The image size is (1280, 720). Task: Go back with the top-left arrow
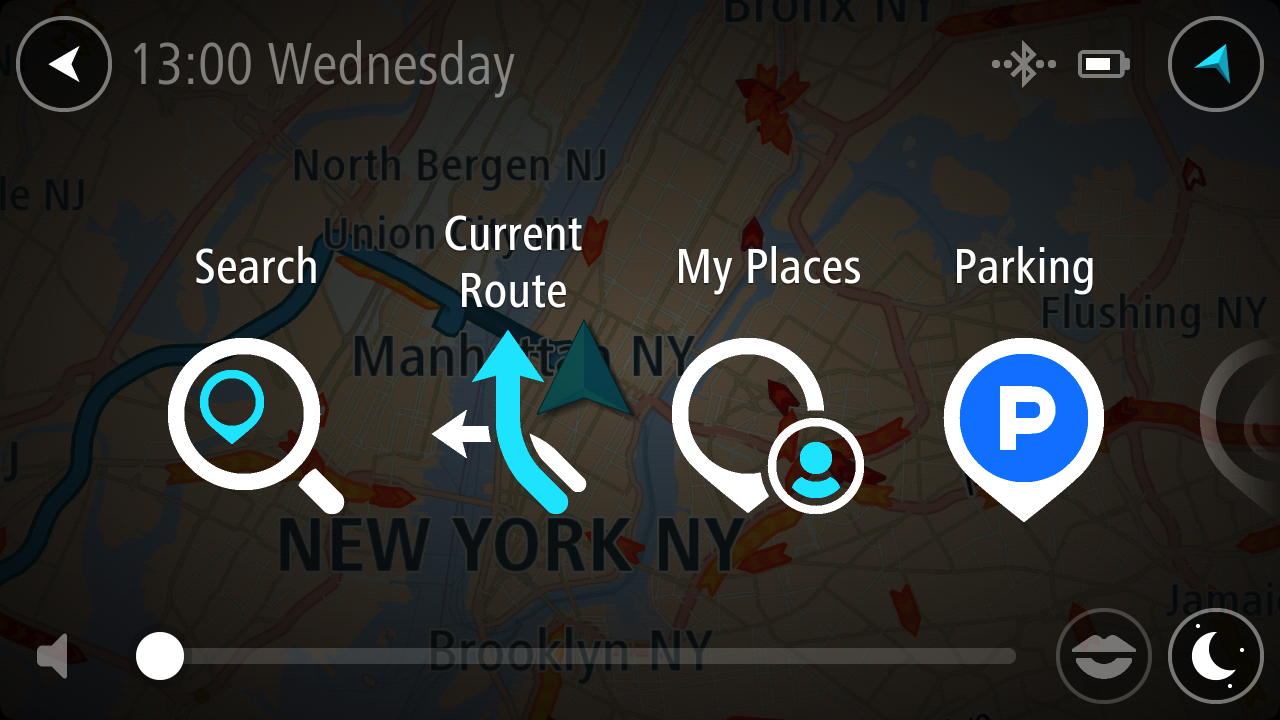(64, 65)
